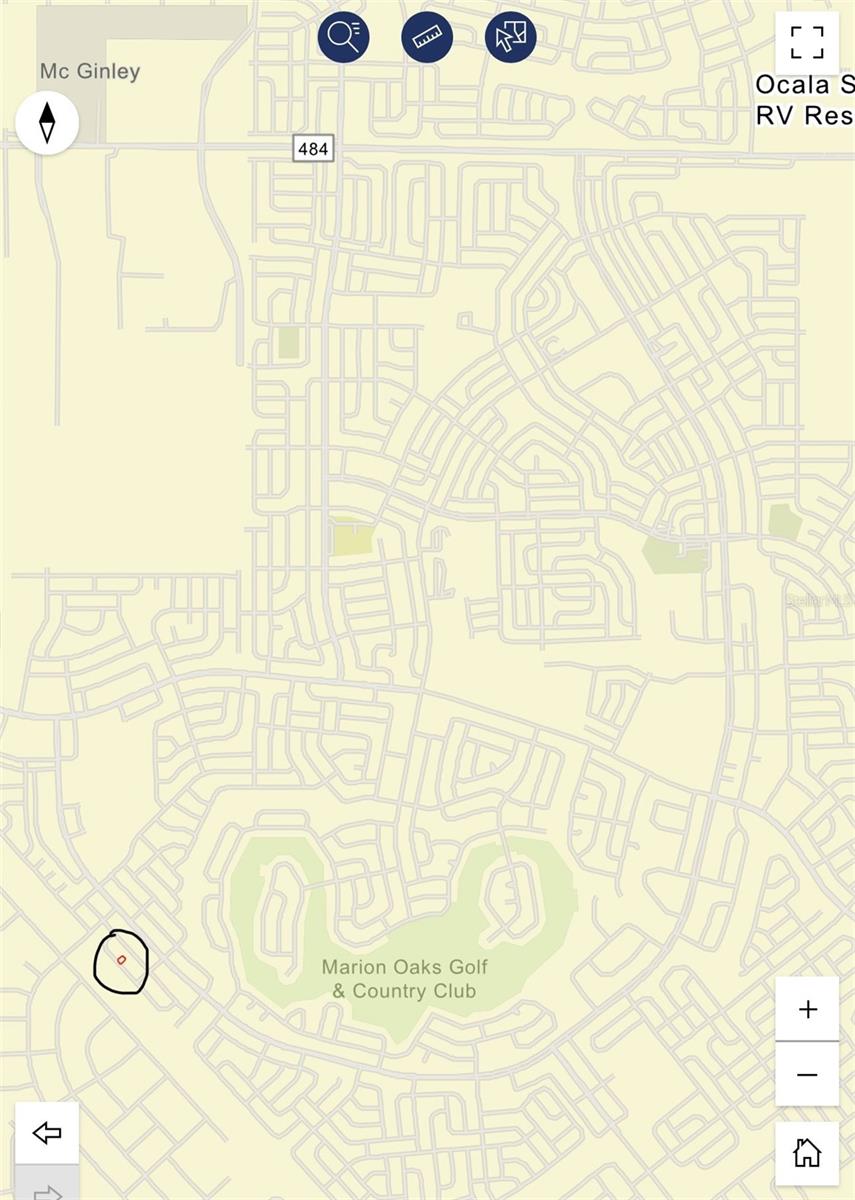This screenshot has height=1200, width=855.
Task: Enter fullscreen map view
Action: coord(806,42)
